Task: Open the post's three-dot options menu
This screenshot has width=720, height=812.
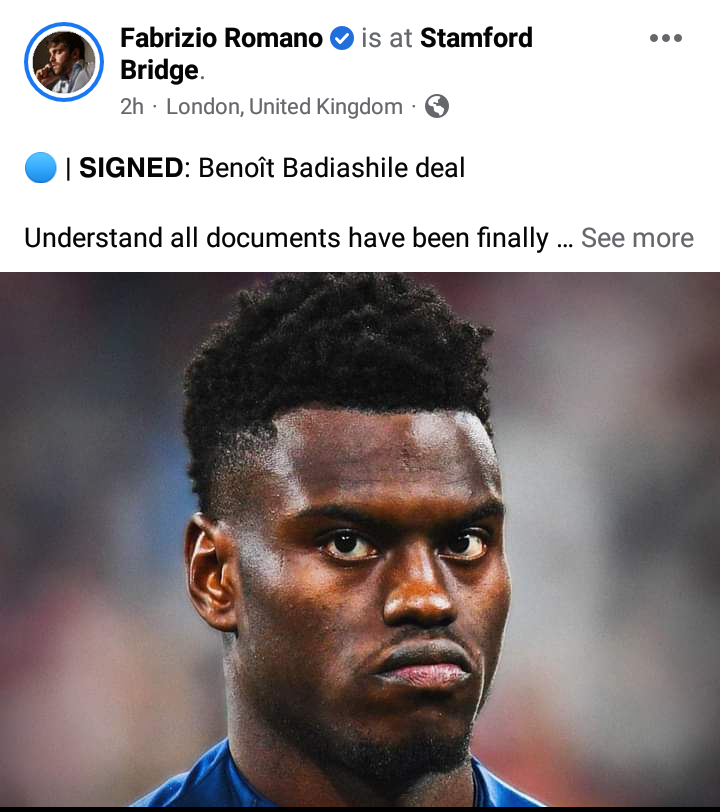Action: pyautogui.click(x=665, y=39)
